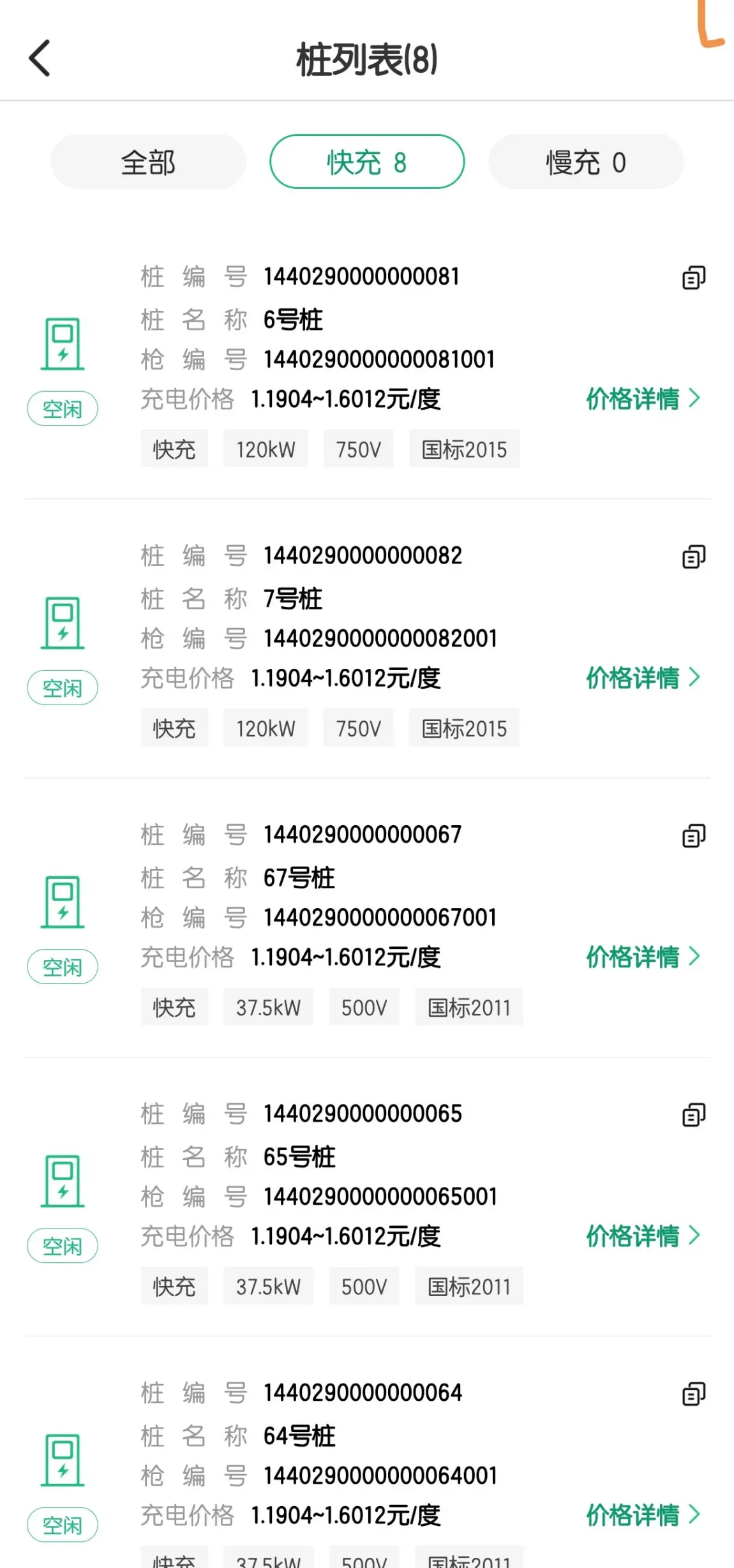Show 价格详情 for 65号桩

[643, 1236]
